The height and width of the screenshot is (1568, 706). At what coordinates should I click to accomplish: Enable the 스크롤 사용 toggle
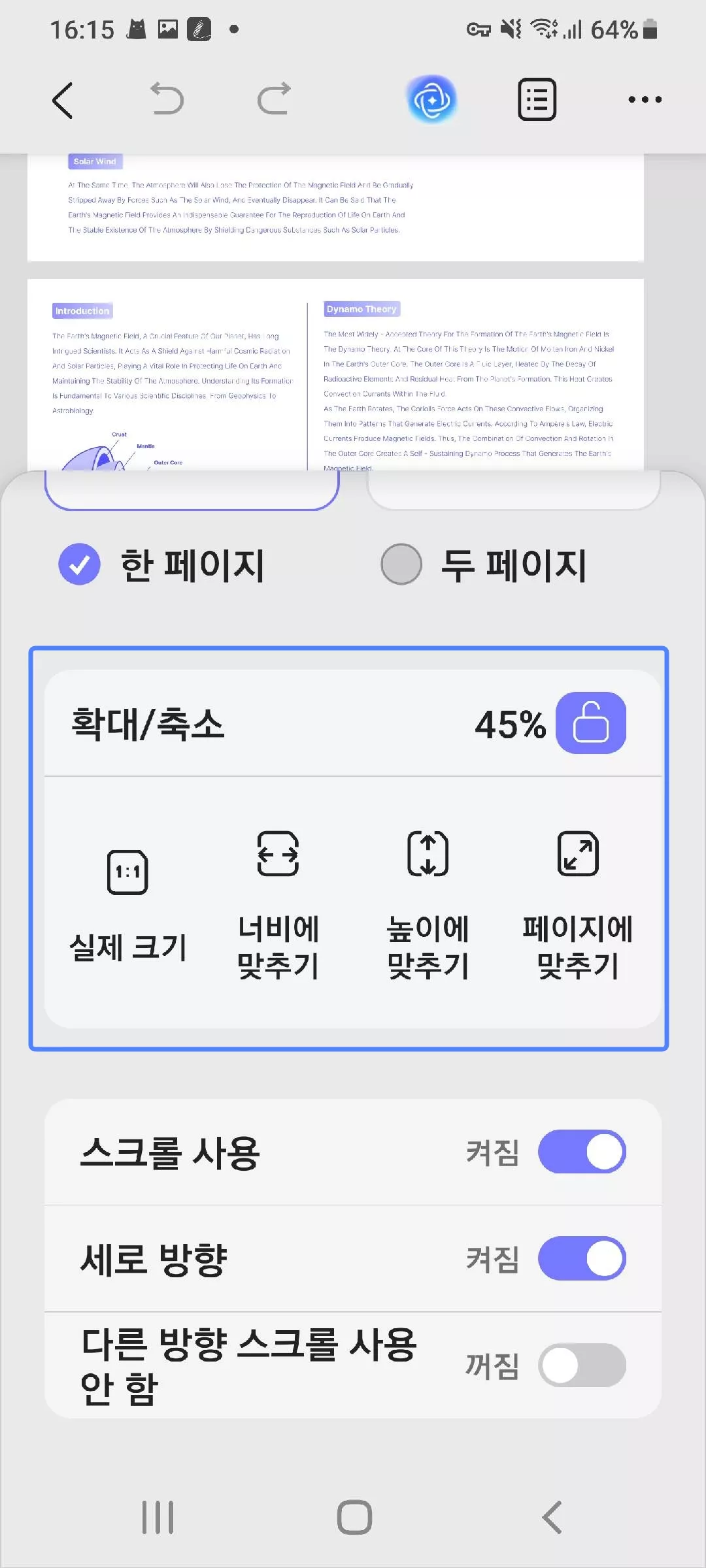(580, 1152)
